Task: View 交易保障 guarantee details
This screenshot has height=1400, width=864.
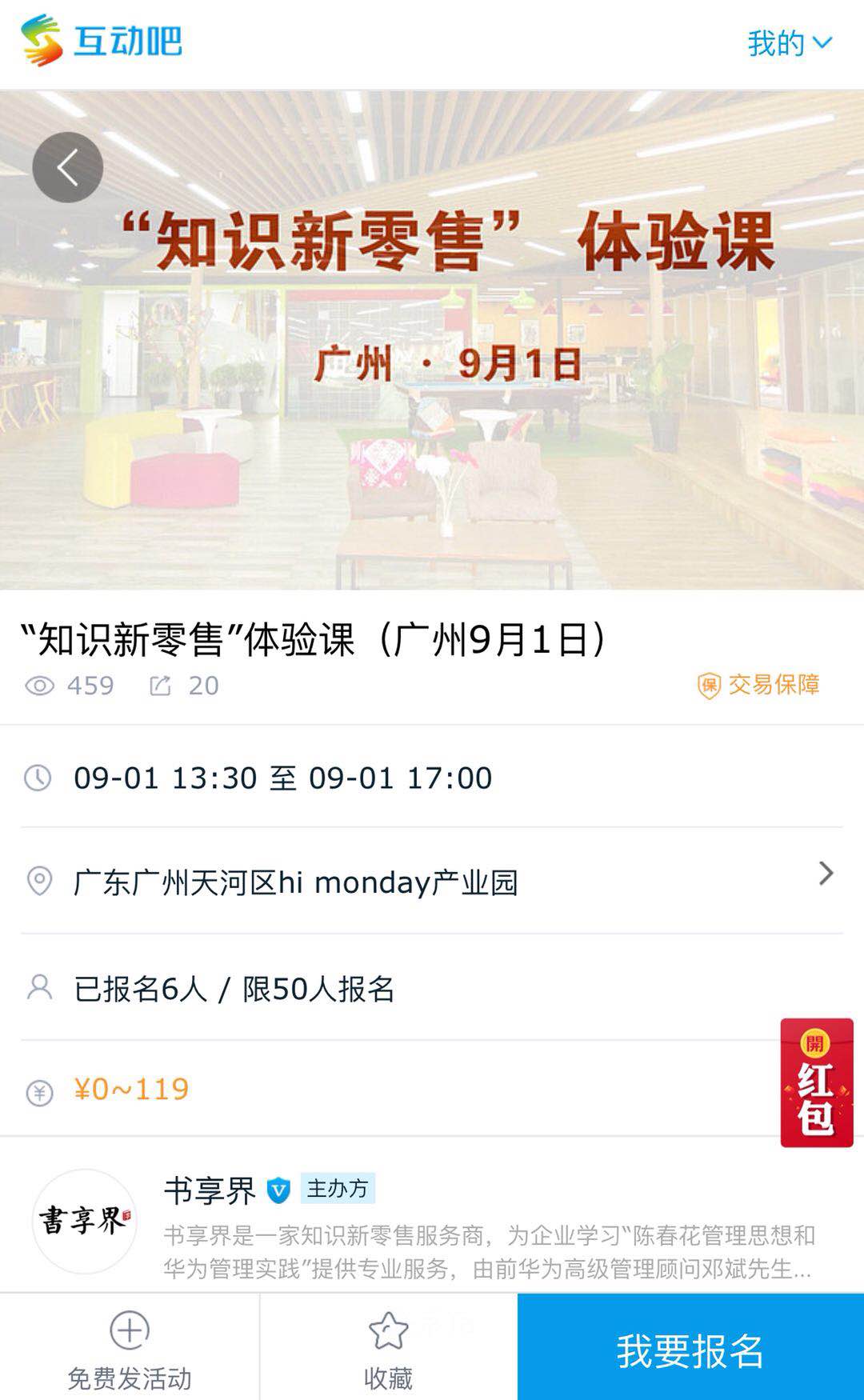Action: coord(758,686)
